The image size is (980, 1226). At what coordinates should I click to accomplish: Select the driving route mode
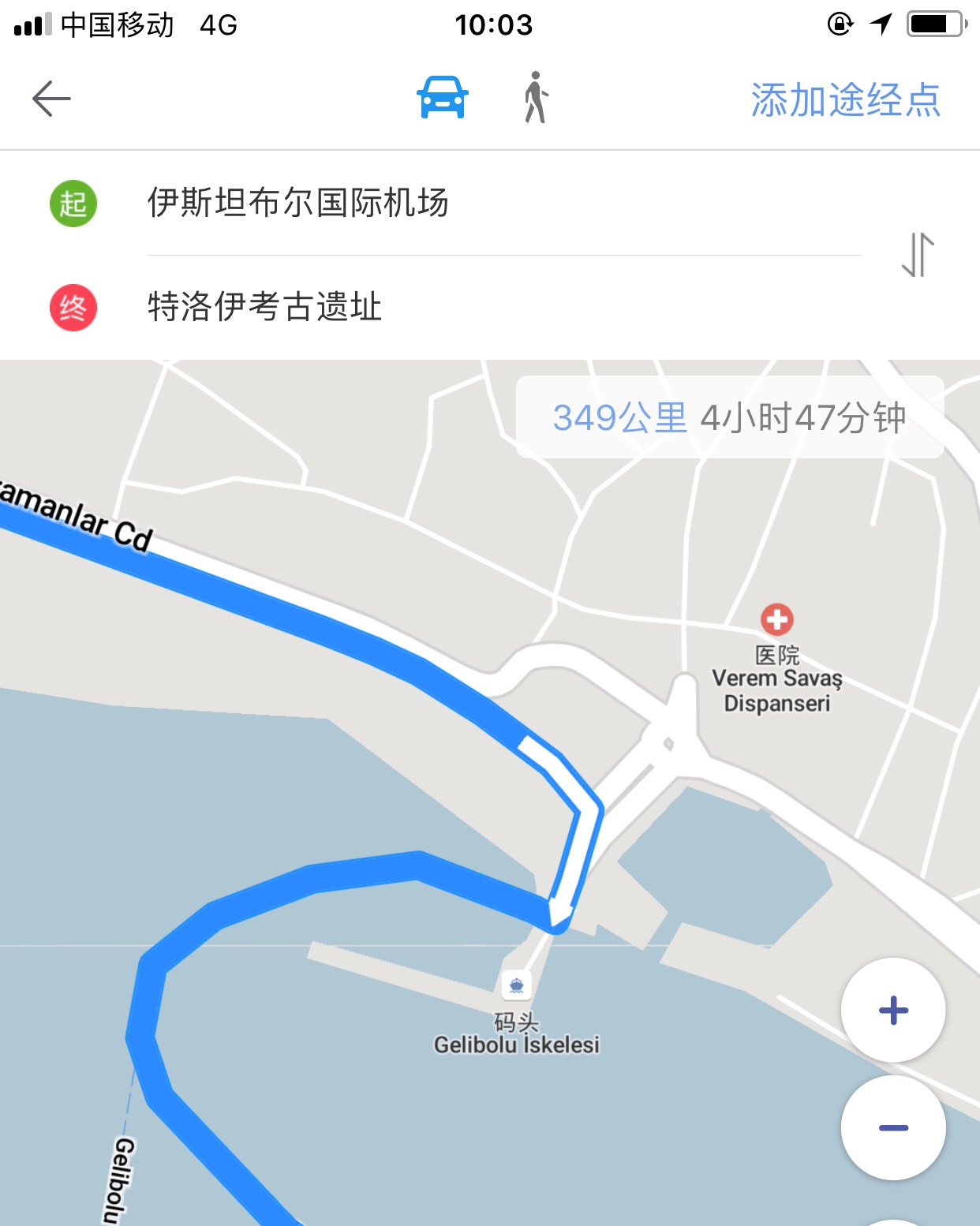point(443,98)
